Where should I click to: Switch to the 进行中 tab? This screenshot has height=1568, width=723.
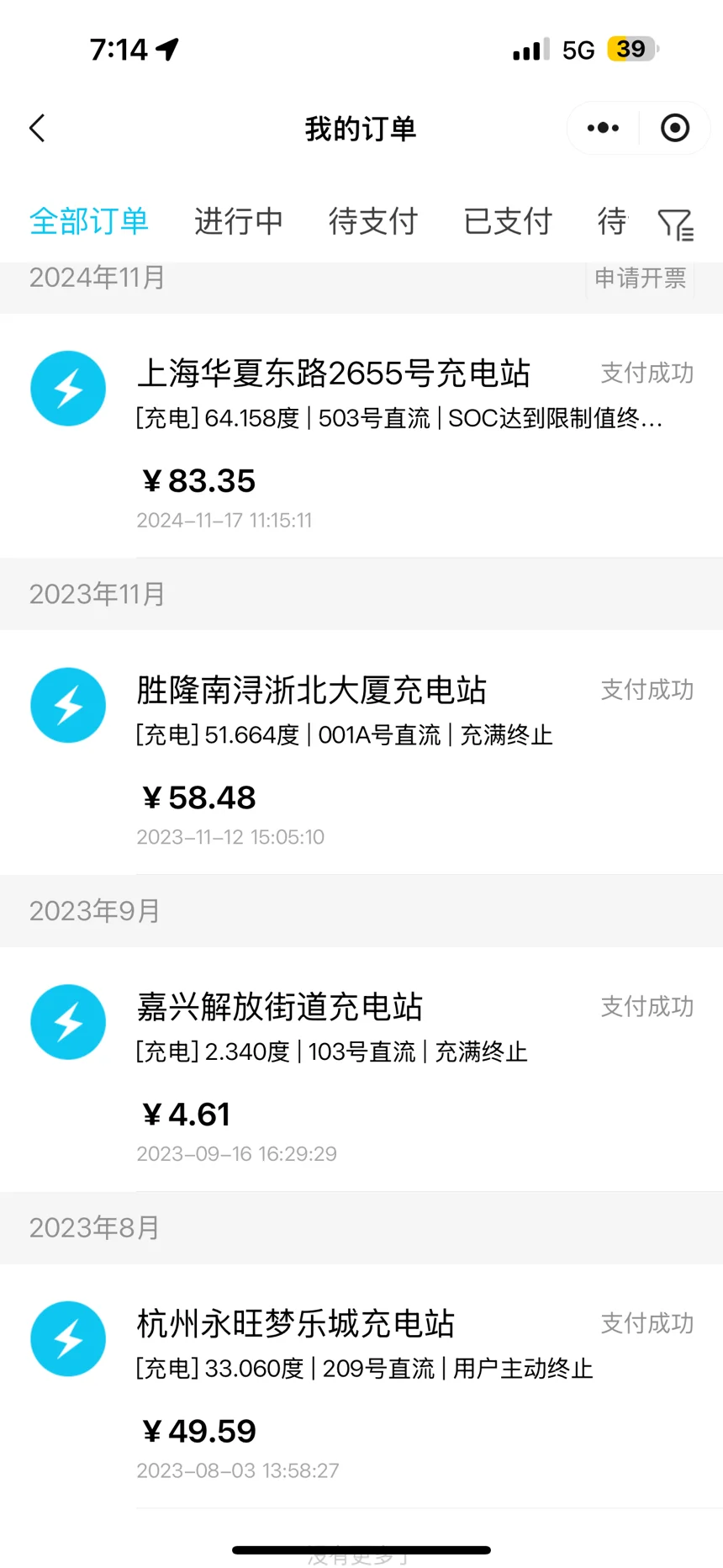(239, 221)
